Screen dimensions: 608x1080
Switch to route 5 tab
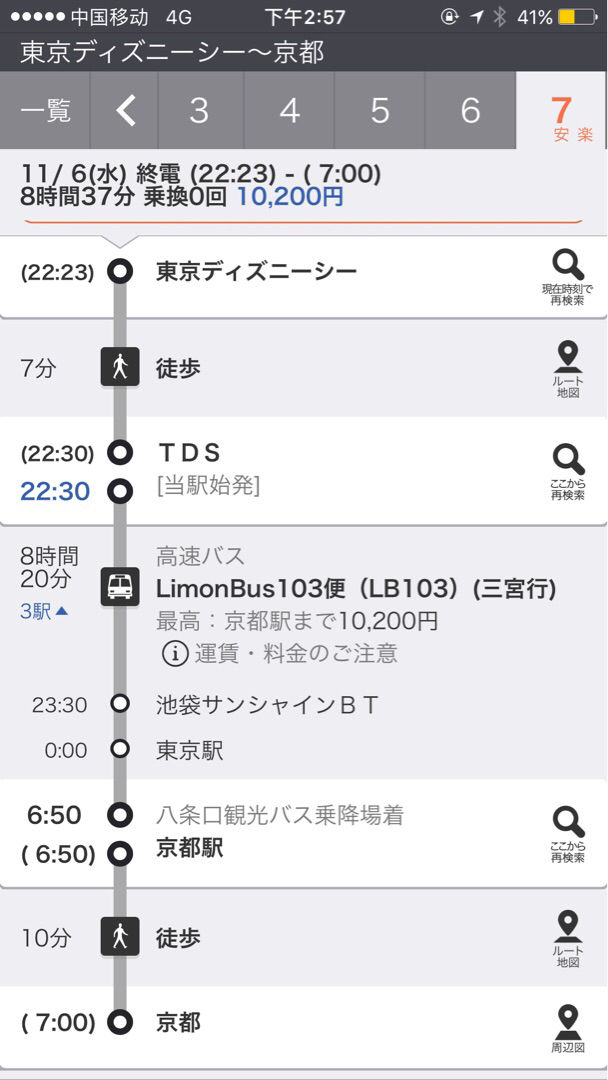click(379, 110)
